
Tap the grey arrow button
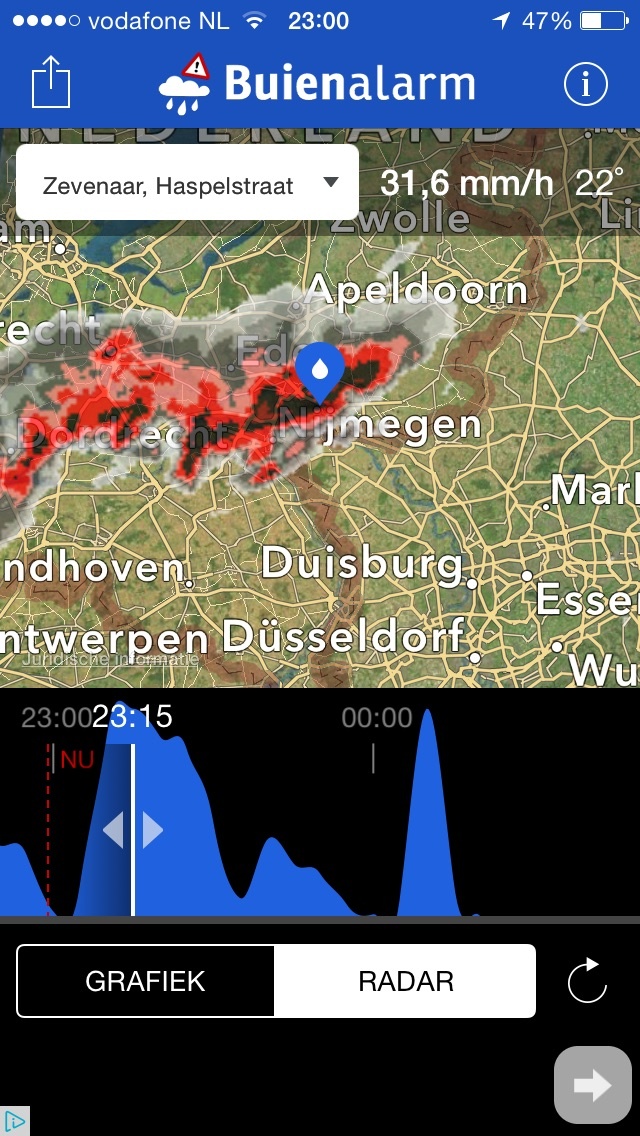(592, 1086)
